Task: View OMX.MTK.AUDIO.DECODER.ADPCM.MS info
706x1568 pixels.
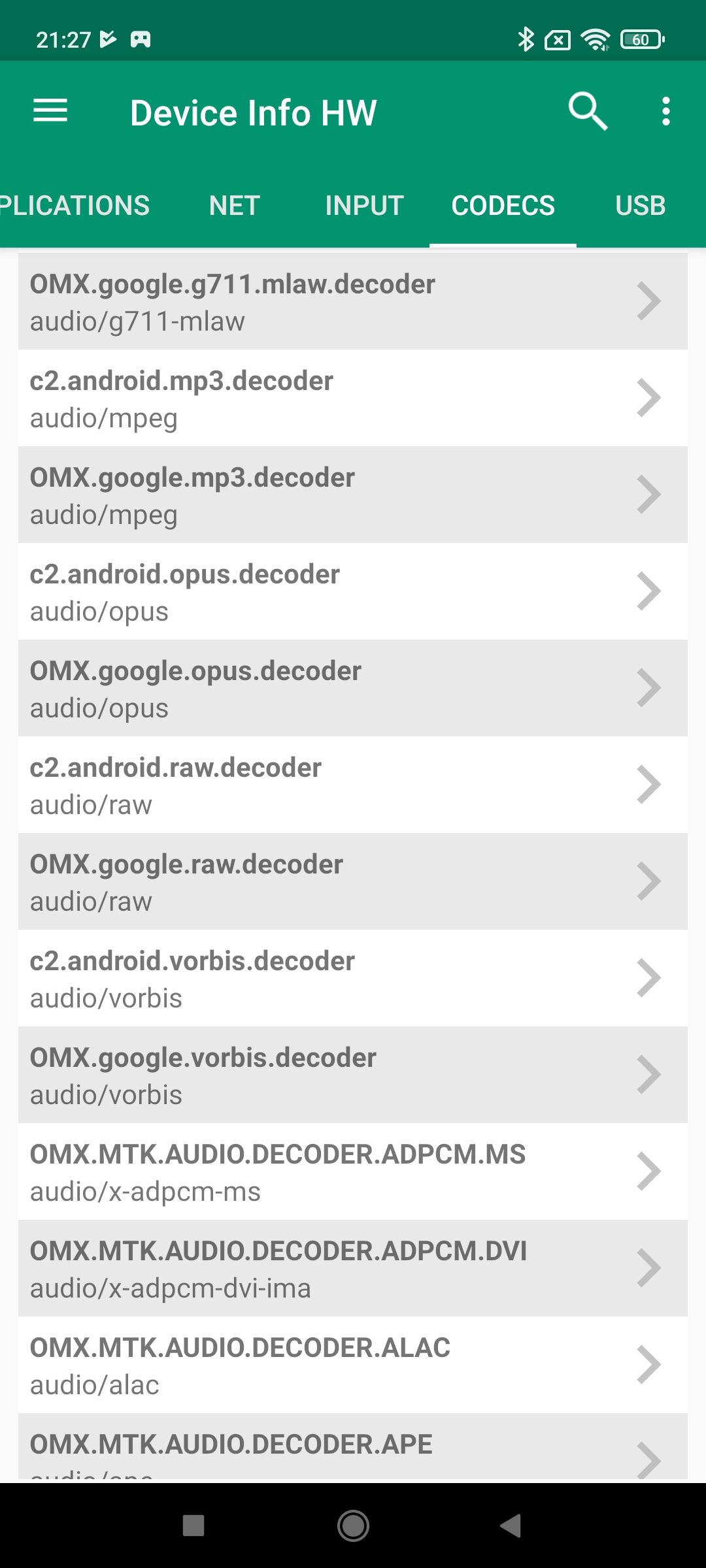Action: click(x=353, y=1171)
